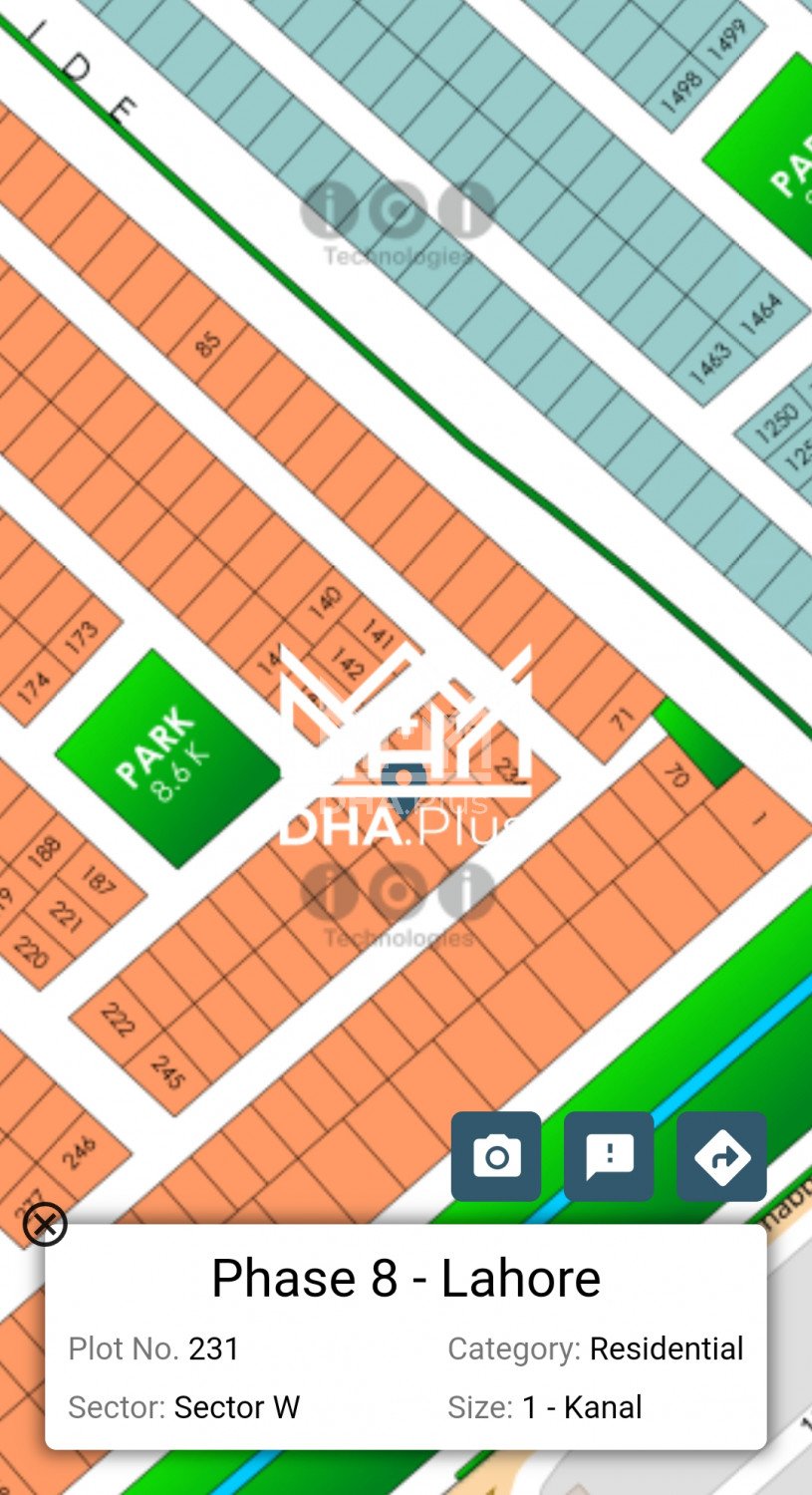Screen dimensions: 812x1495
Task: Report an issue via the feedback icon
Action: pos(609,1156)
